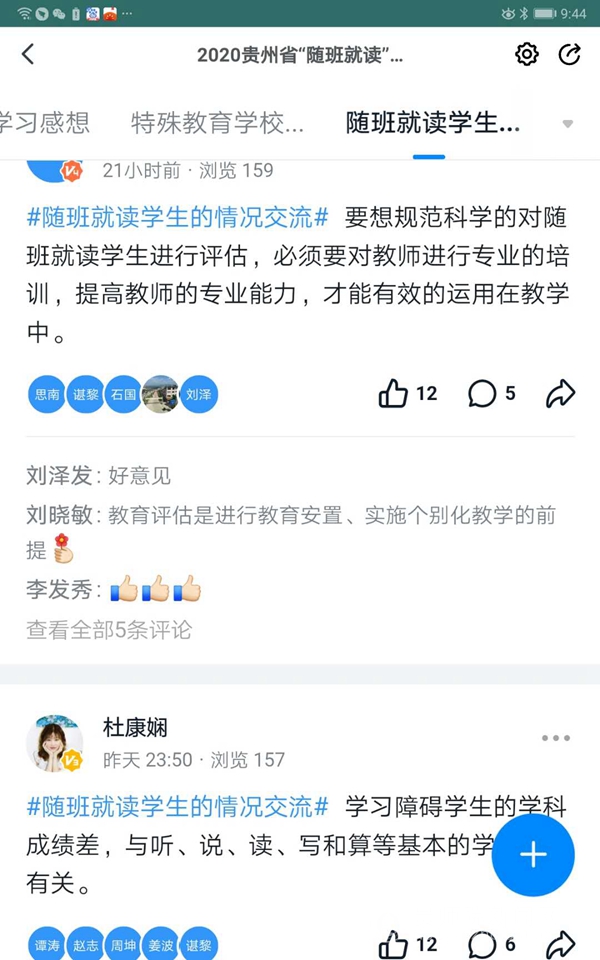Open 杜康娴's profile picture
This screenshot has height=960, width=600.
[54, 743]
